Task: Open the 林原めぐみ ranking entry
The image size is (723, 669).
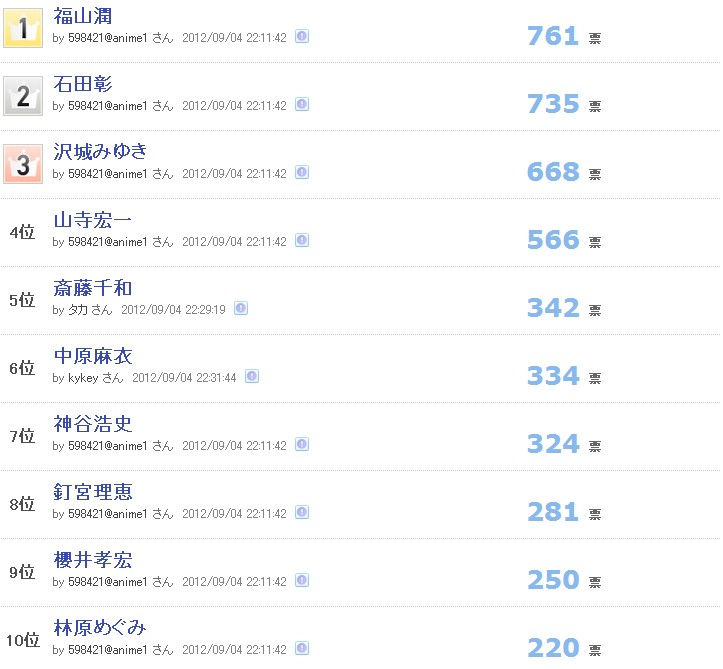Action: coord(100,628)
